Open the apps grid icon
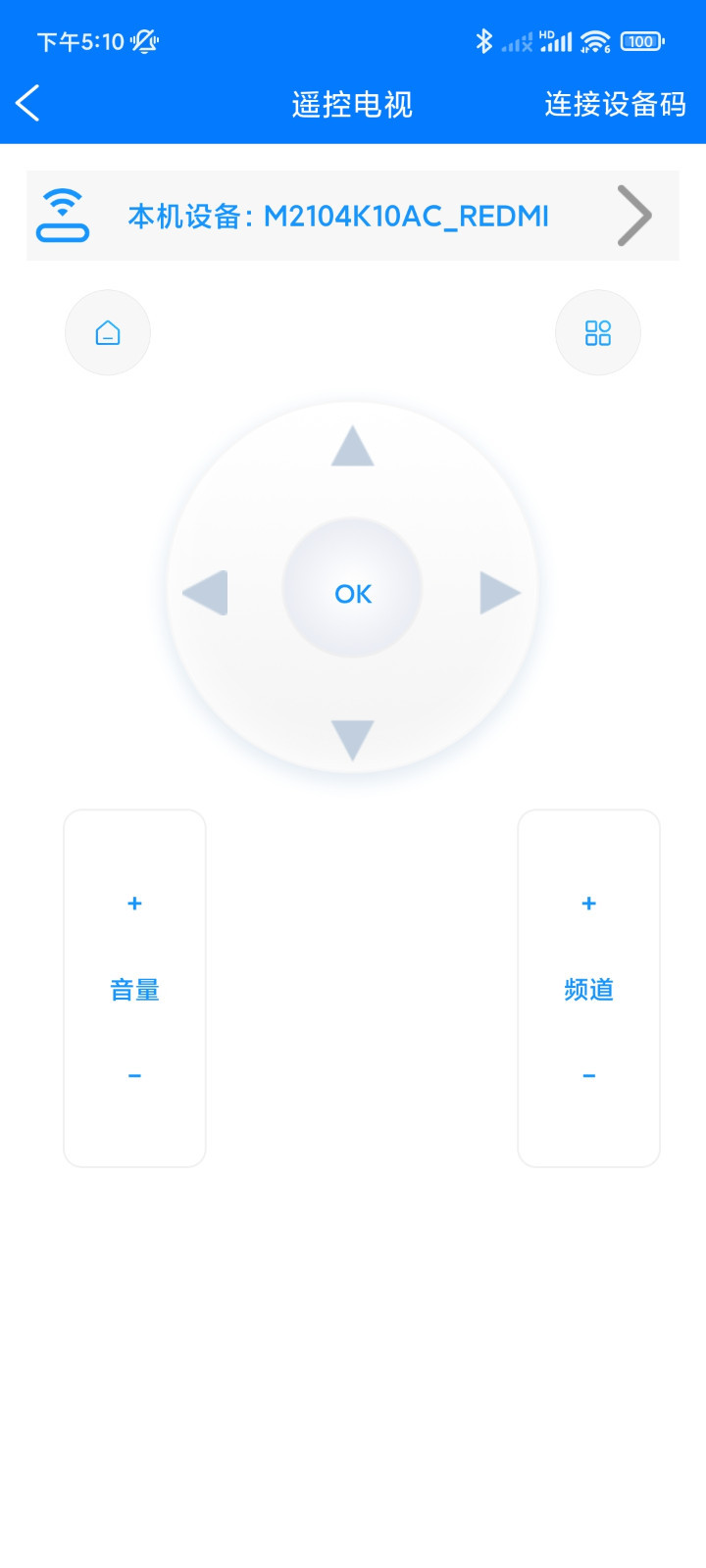Screen dimensions: 706x1568 click(598, 332)
